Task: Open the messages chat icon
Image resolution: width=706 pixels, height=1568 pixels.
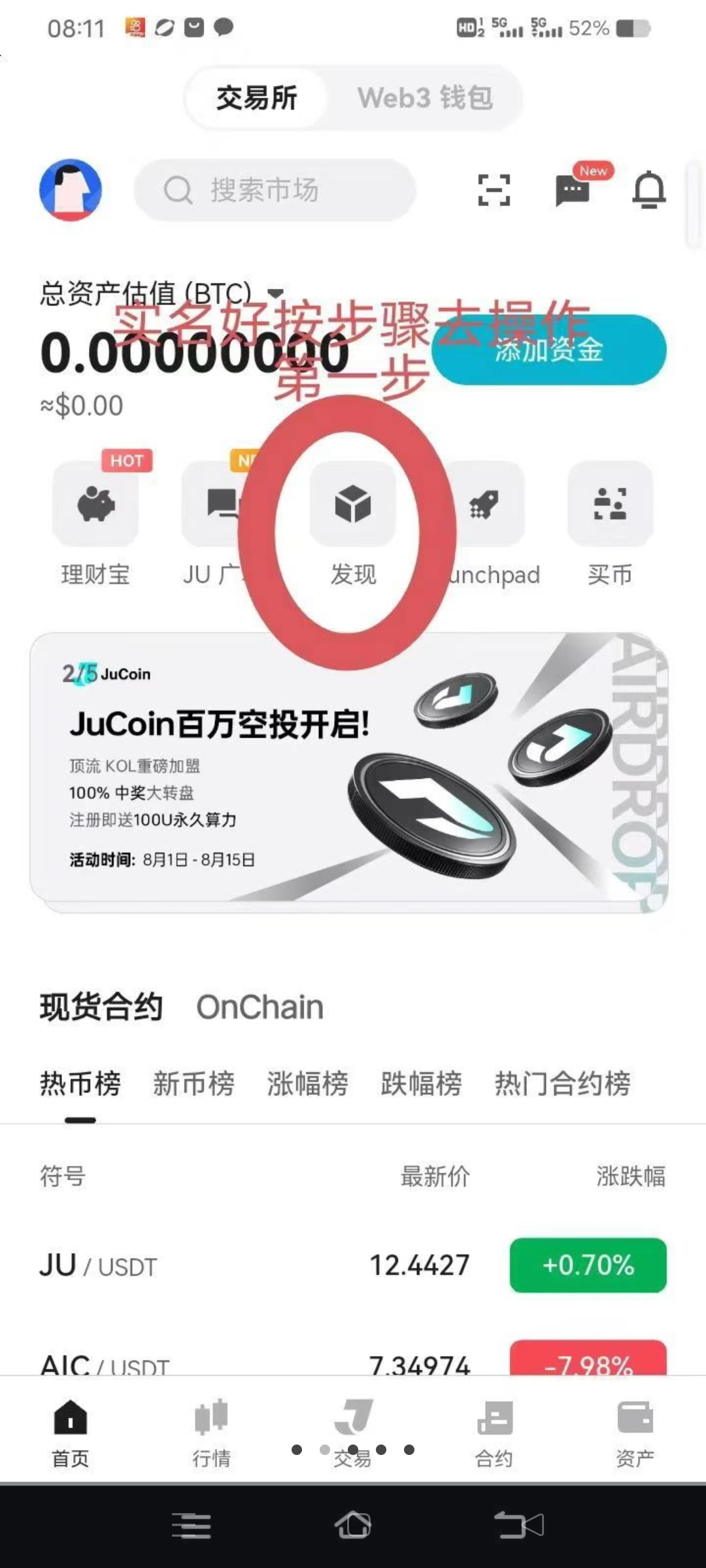Action: point(573,190)
